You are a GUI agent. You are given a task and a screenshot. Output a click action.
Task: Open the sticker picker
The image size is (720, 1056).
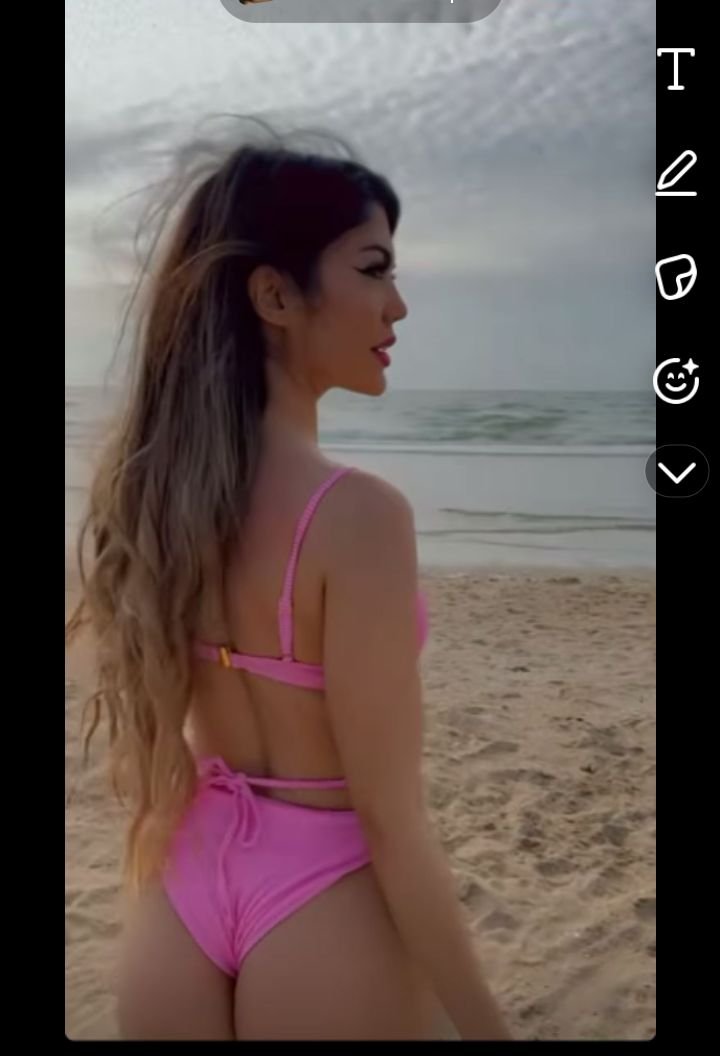676,277
